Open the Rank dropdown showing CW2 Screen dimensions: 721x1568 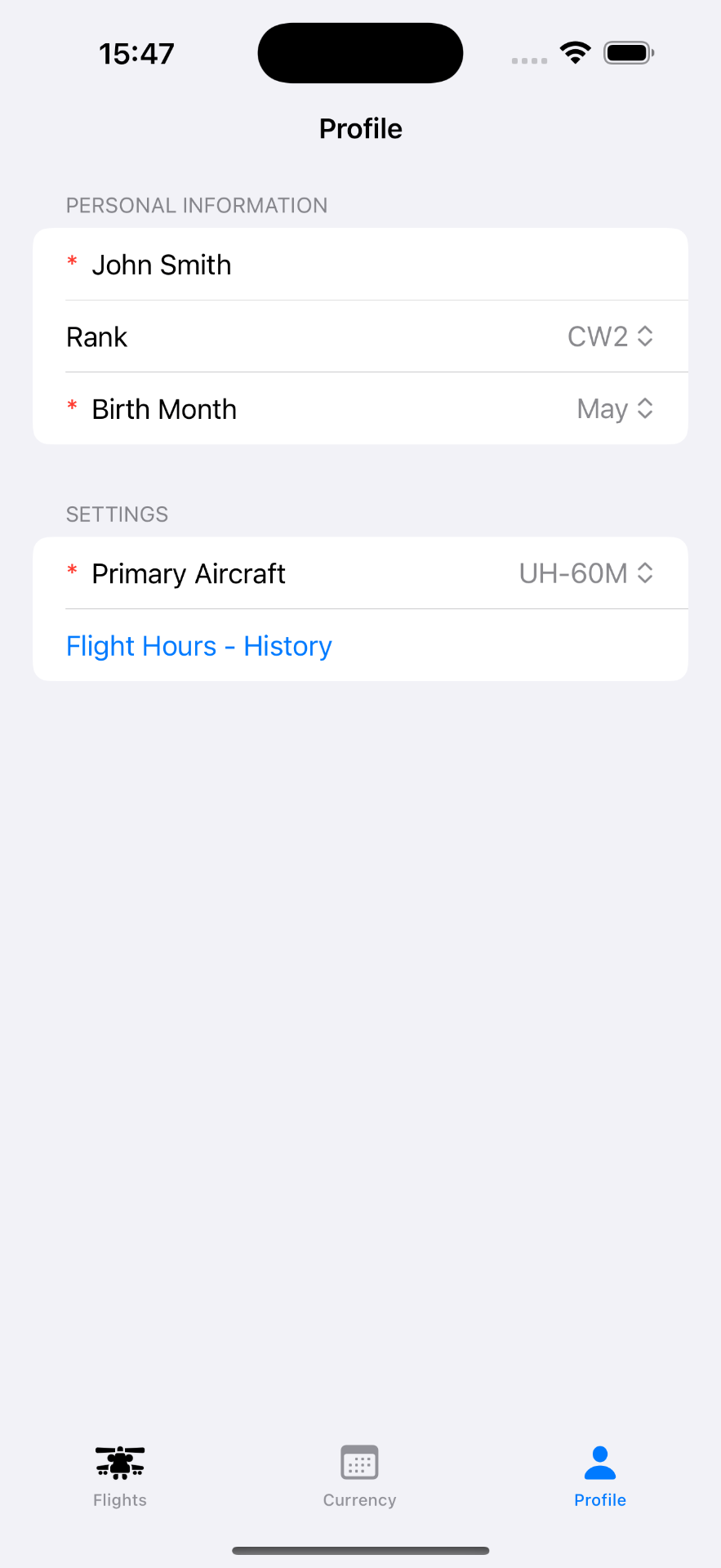pos(611,336)
